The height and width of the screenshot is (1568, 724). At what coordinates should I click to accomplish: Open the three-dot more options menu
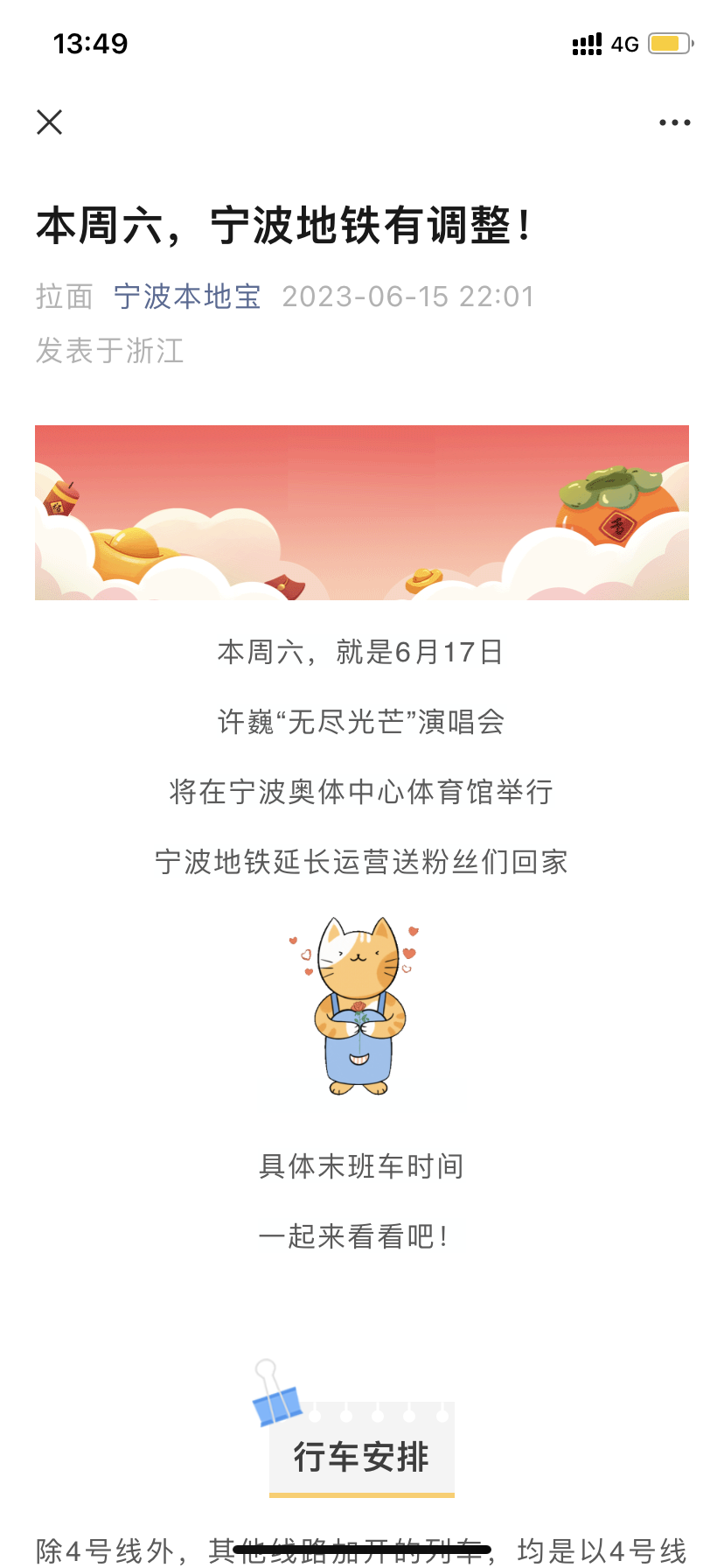click(674, 122)
